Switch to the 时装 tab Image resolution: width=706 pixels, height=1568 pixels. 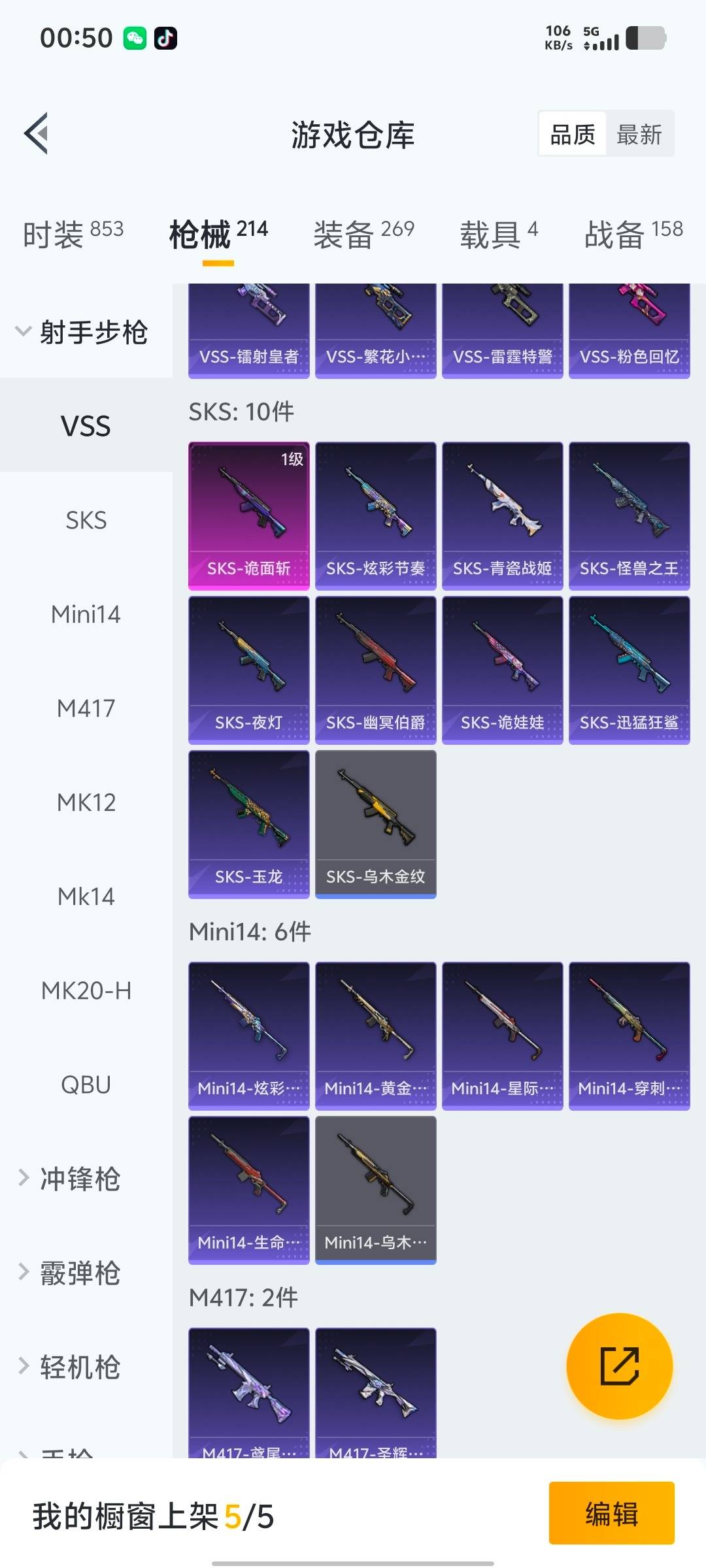(x=73, y=234)
